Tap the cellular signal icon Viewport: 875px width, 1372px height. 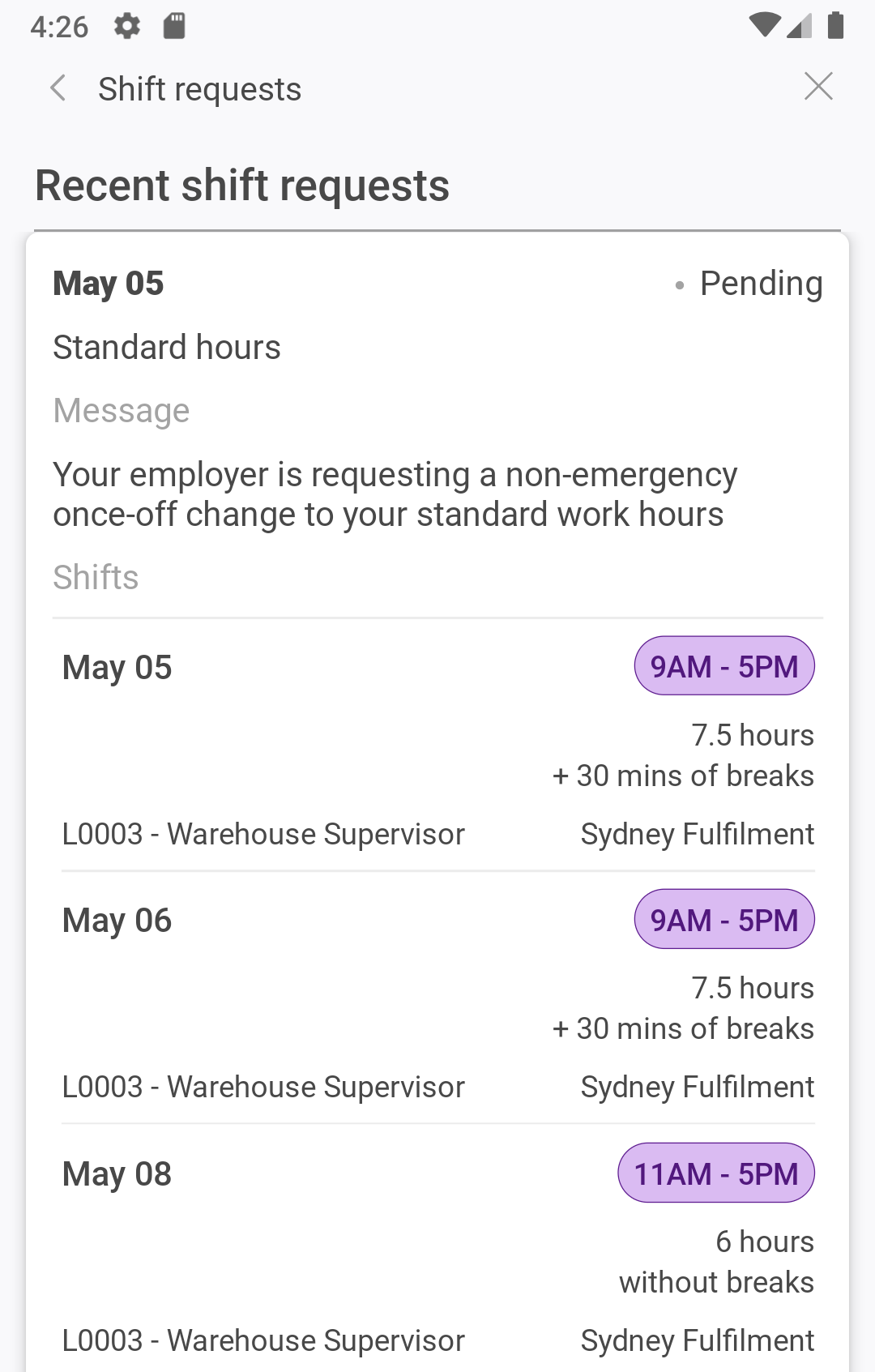tap(801, 27)
